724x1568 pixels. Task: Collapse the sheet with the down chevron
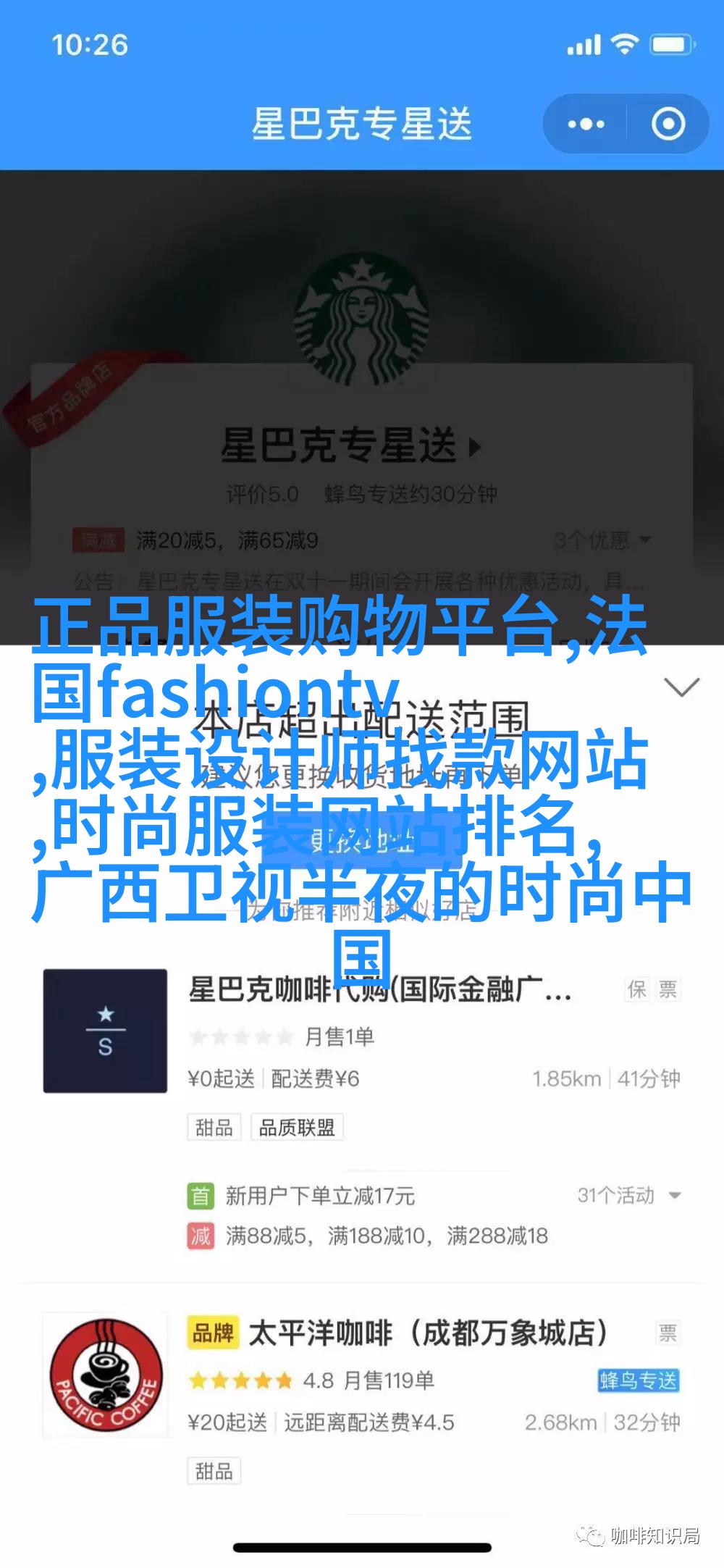[x=681, y=687]
